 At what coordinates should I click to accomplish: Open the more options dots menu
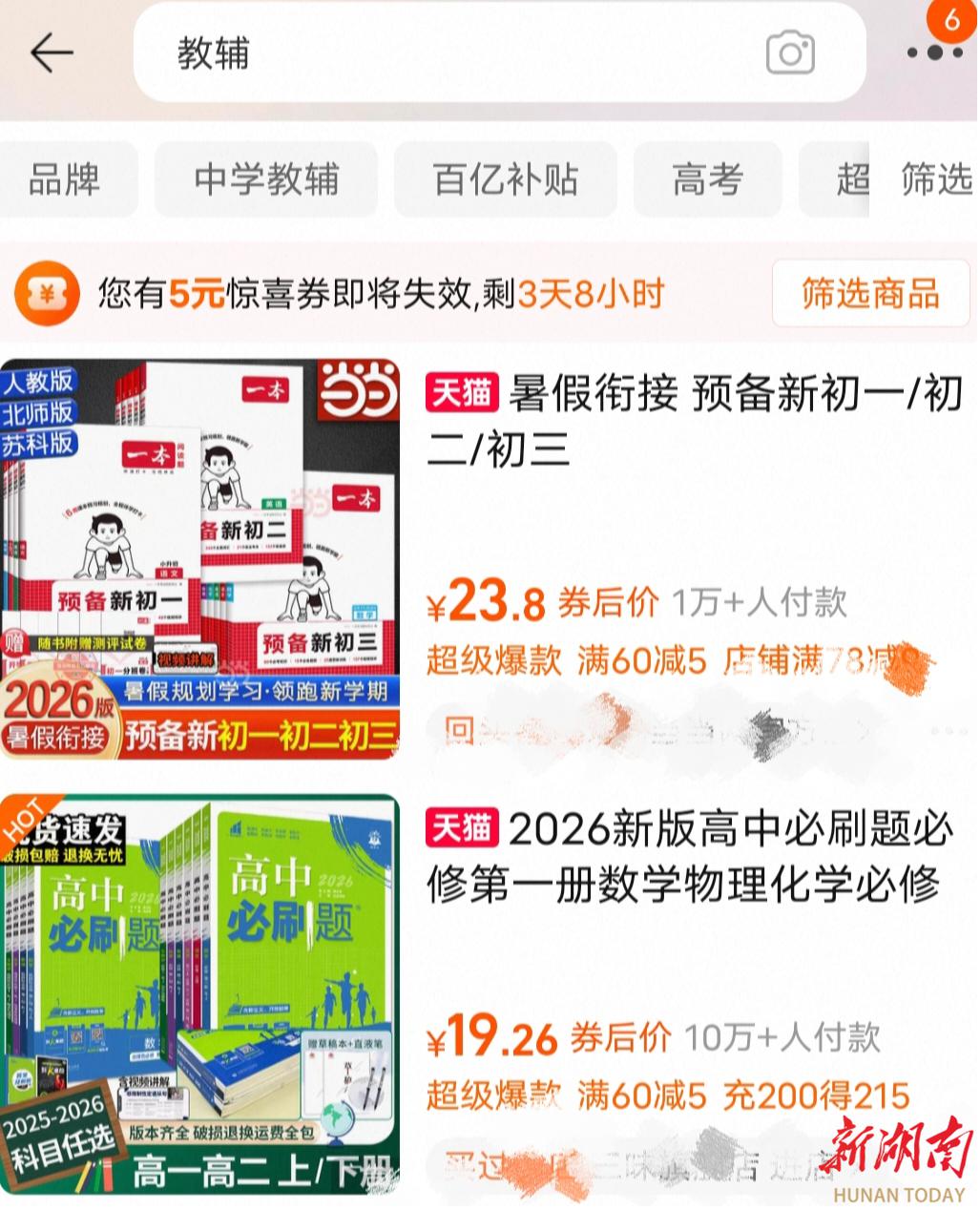click(x=933, y=53)
